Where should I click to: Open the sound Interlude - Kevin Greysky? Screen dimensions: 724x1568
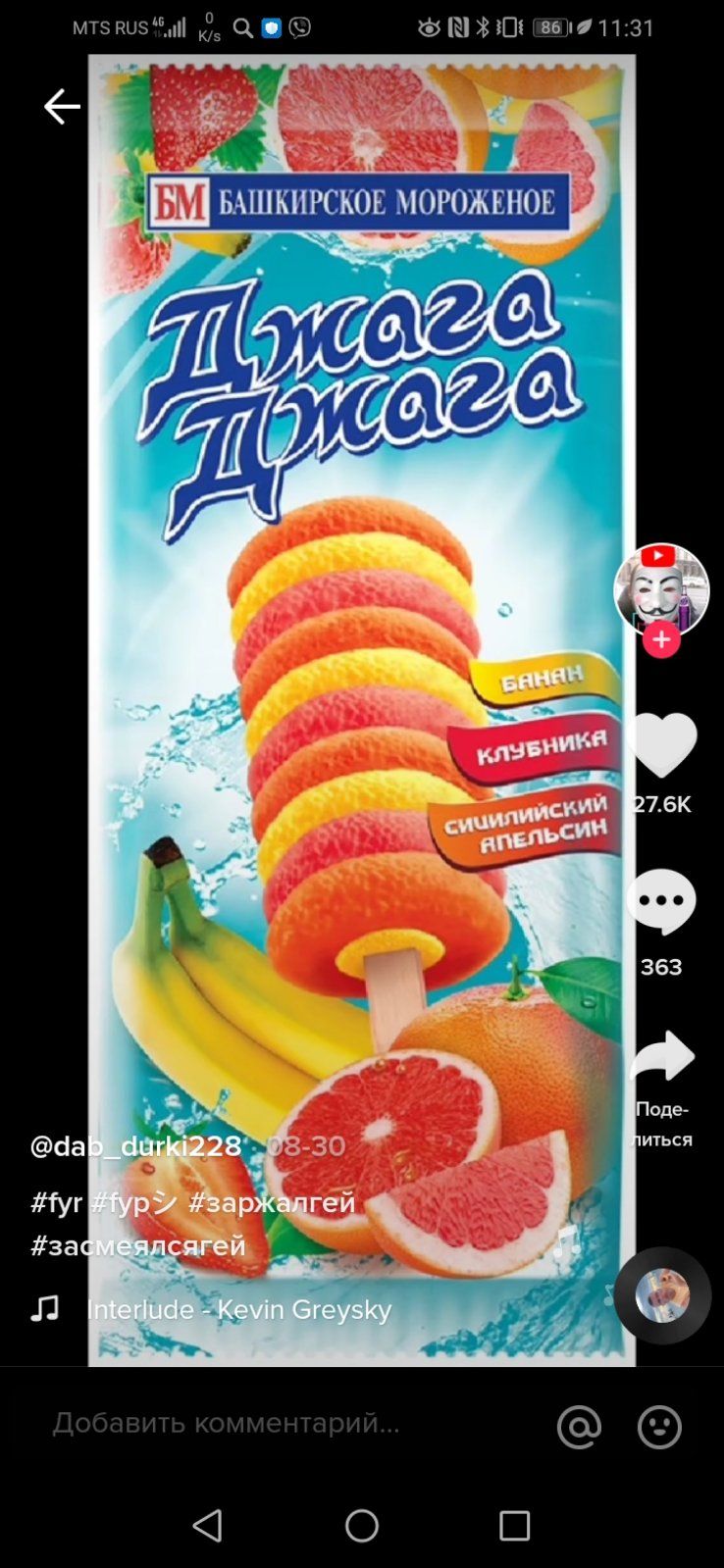click(238, 1309)
